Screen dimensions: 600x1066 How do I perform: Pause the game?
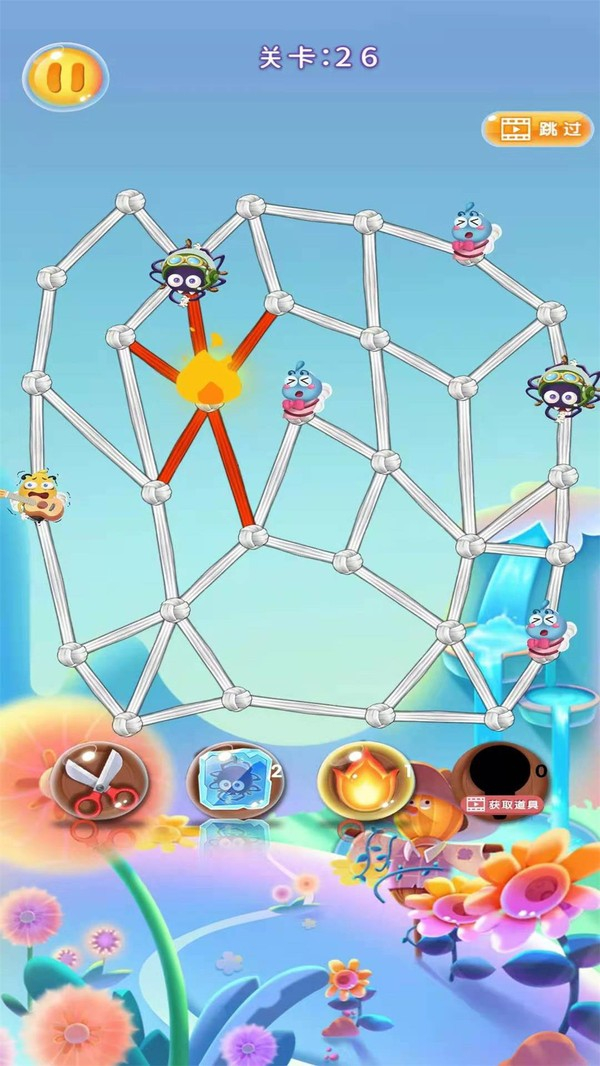click(x=65, y=76)
